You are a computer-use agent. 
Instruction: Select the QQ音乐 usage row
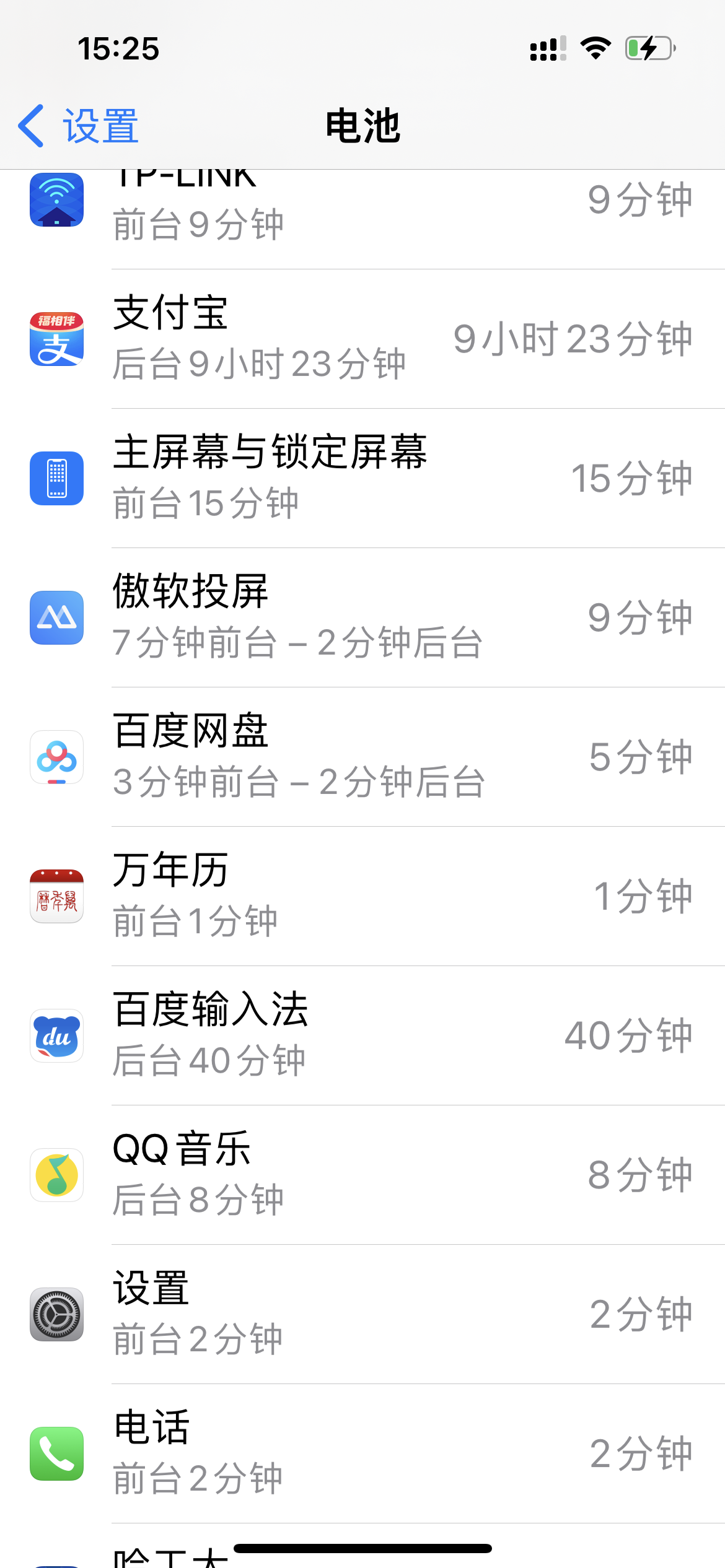(362, 1175)
